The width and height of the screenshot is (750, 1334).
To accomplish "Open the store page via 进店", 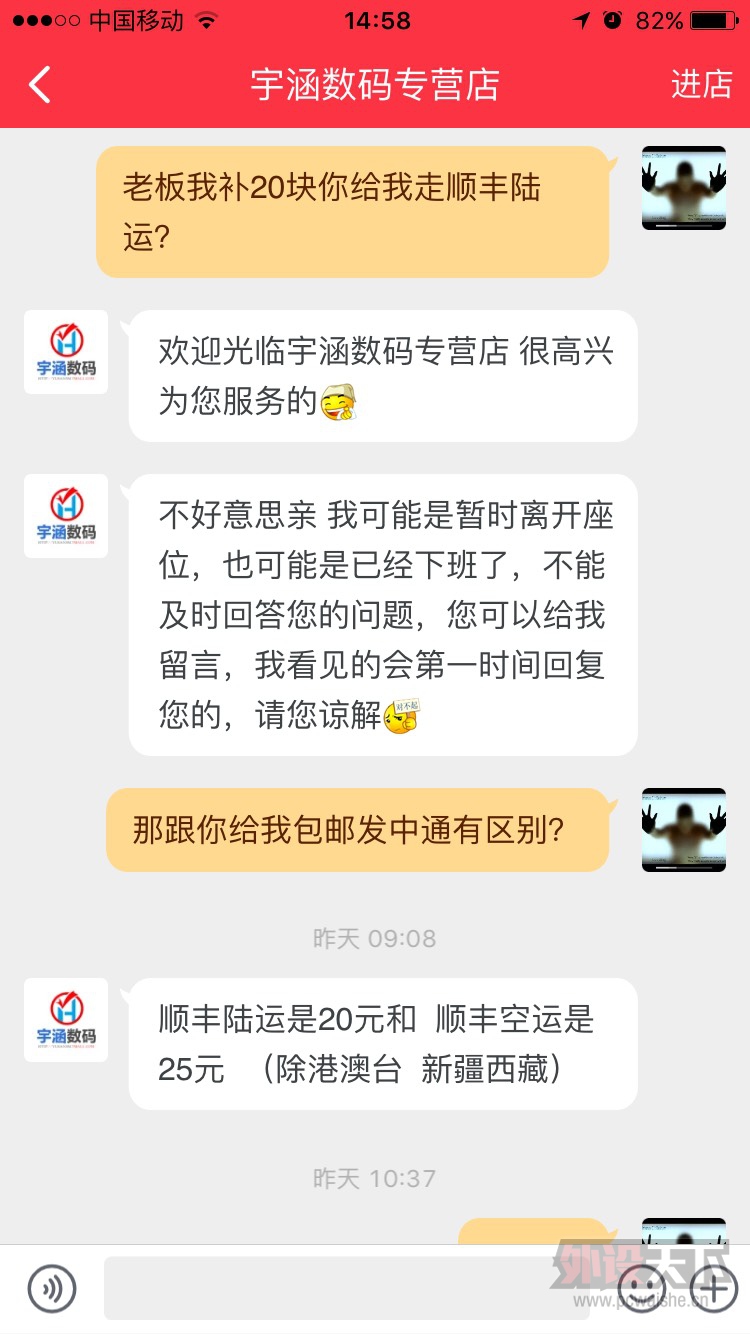I will pyautogui.click(x=700, y=85).
